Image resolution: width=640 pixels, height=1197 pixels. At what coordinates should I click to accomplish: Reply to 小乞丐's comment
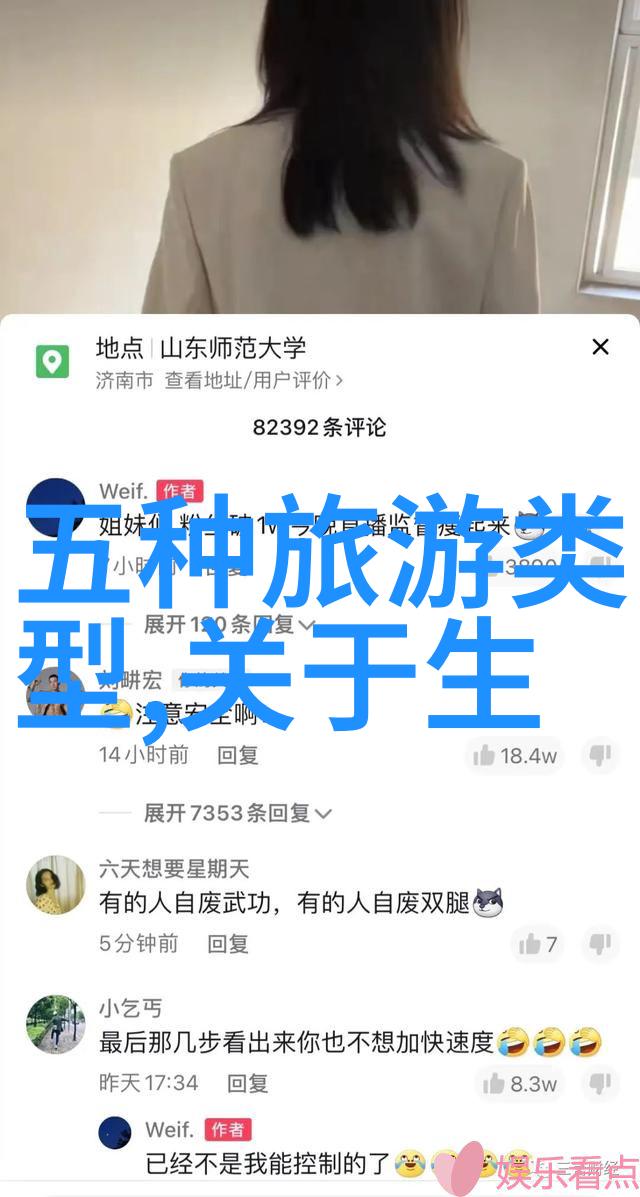(x=248, y=1082)
